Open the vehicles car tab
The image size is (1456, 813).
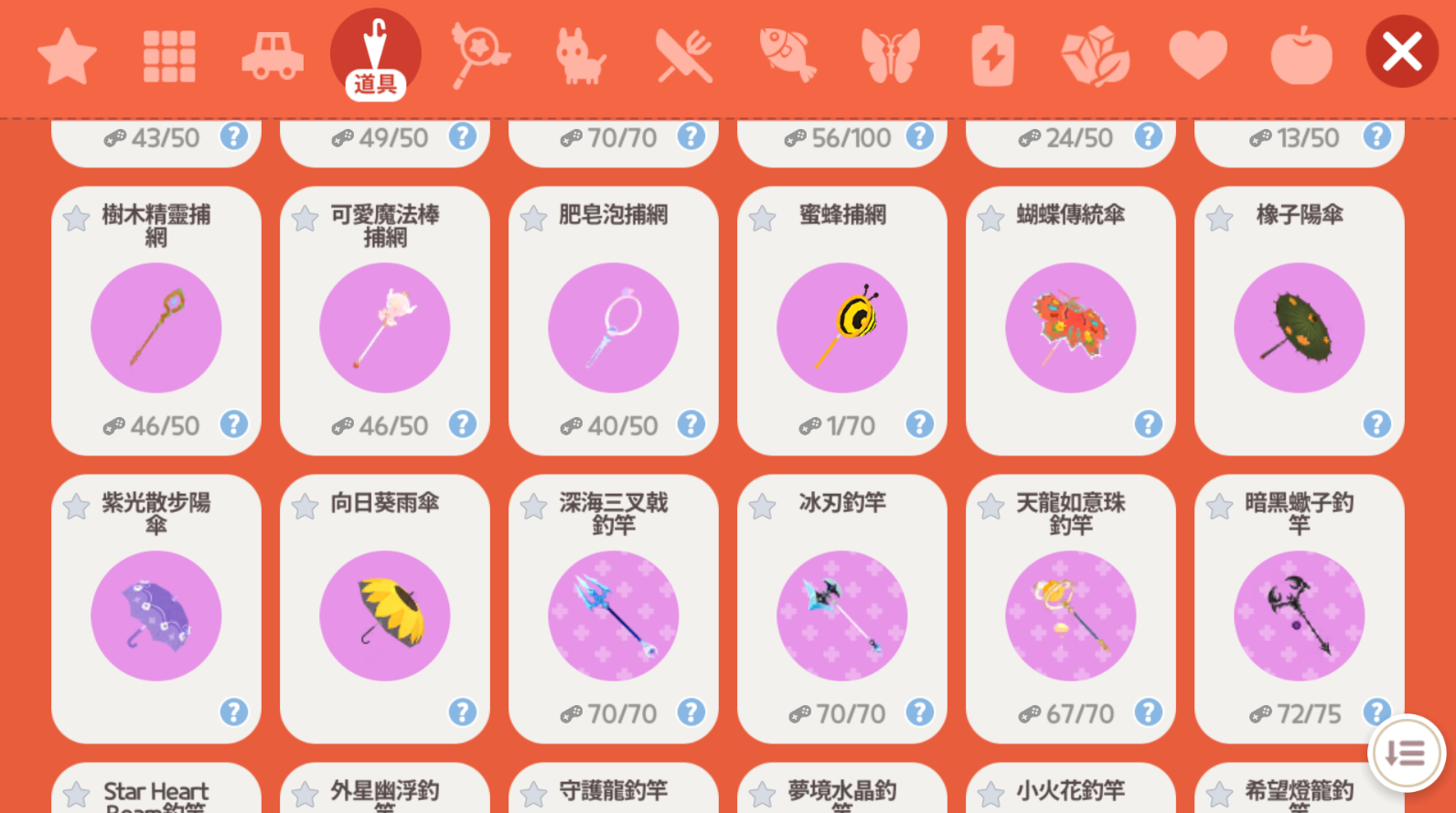(x=273, y=57)
